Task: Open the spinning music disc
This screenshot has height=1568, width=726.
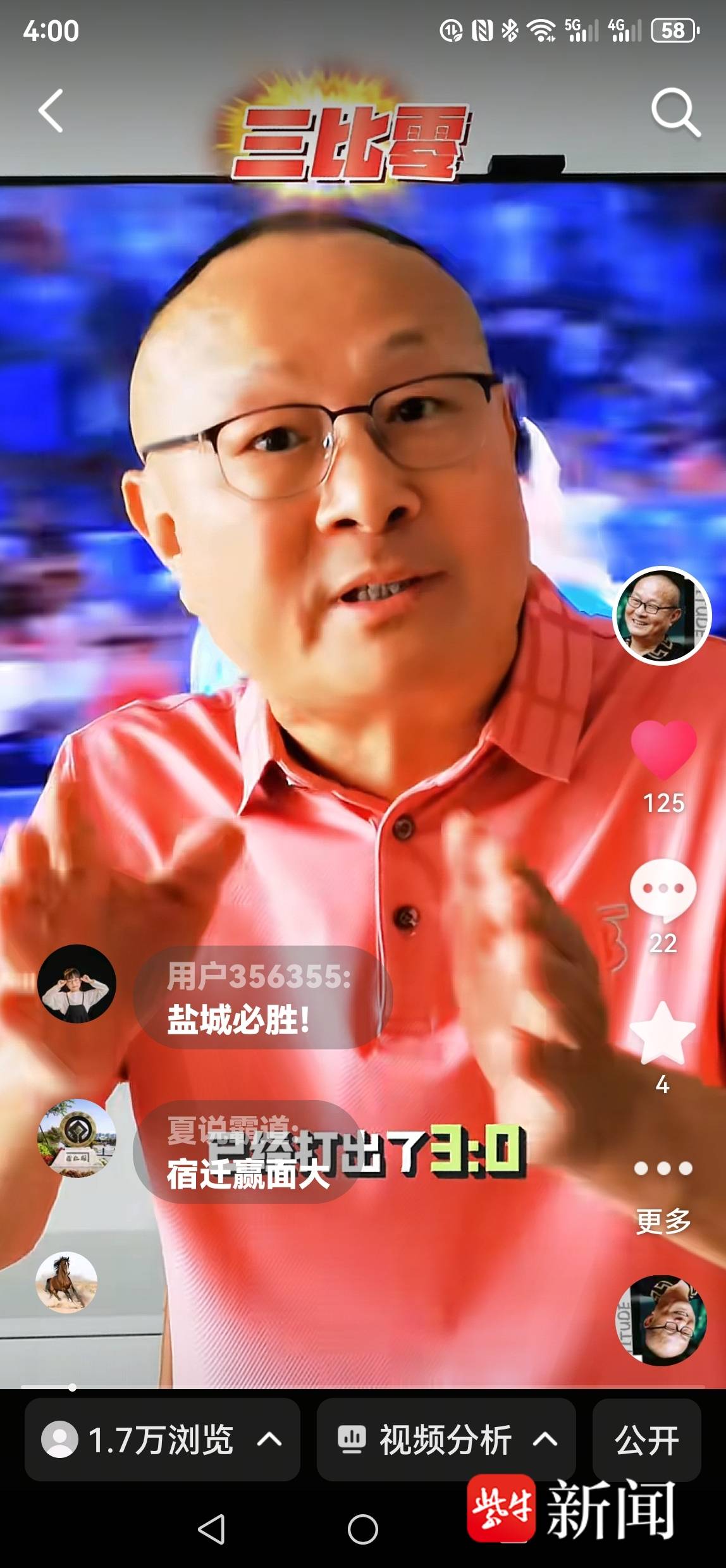Action: tap(661, 1321)
